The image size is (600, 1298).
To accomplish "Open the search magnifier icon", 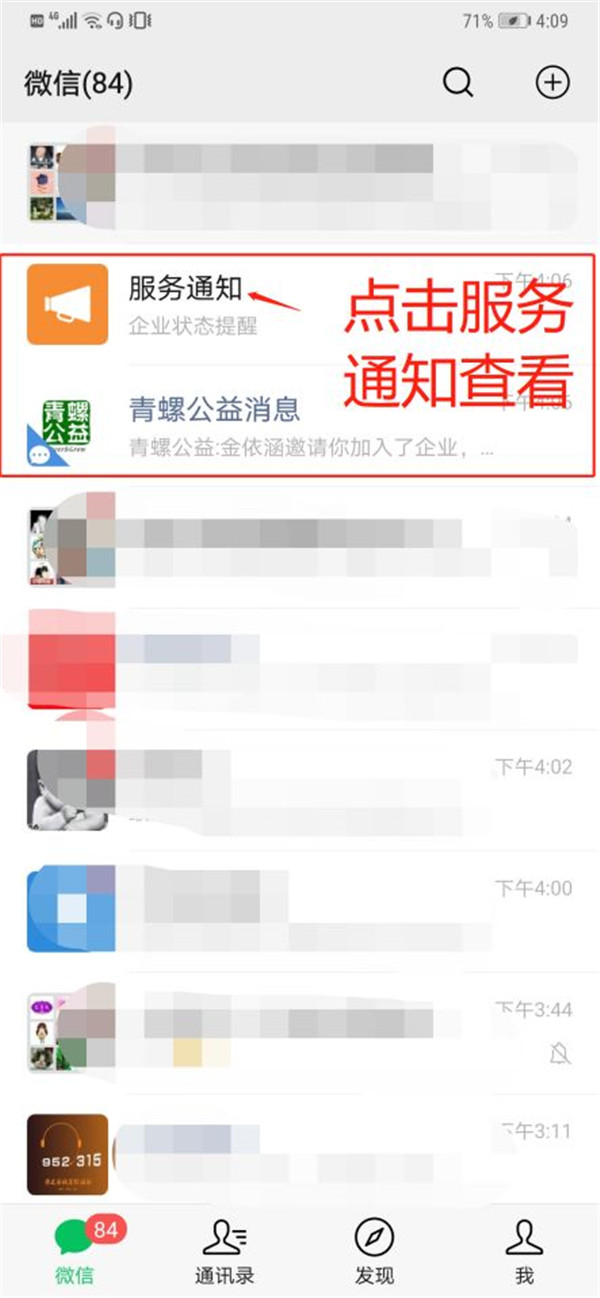I will (x=458, y=83).
